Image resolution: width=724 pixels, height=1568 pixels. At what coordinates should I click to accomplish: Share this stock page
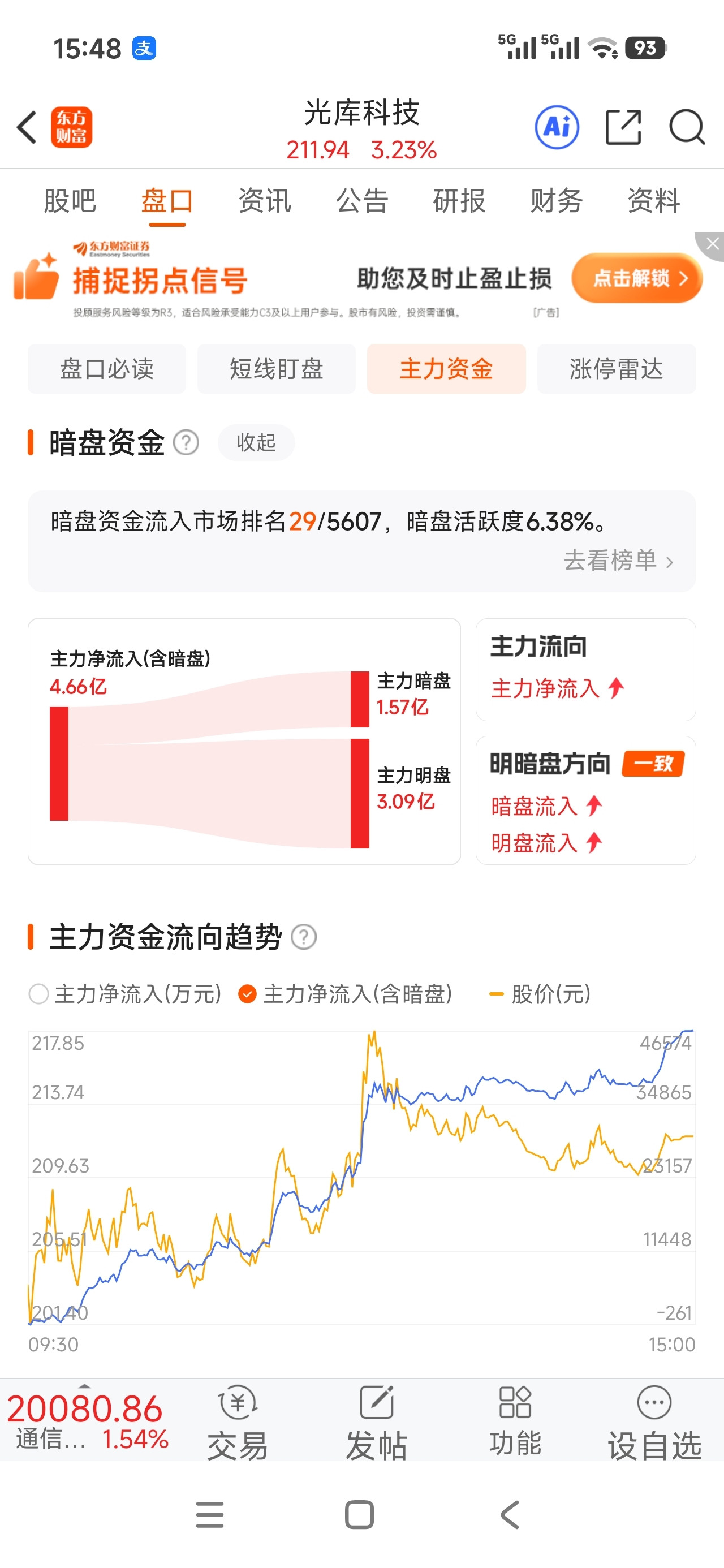click(623, 127)
